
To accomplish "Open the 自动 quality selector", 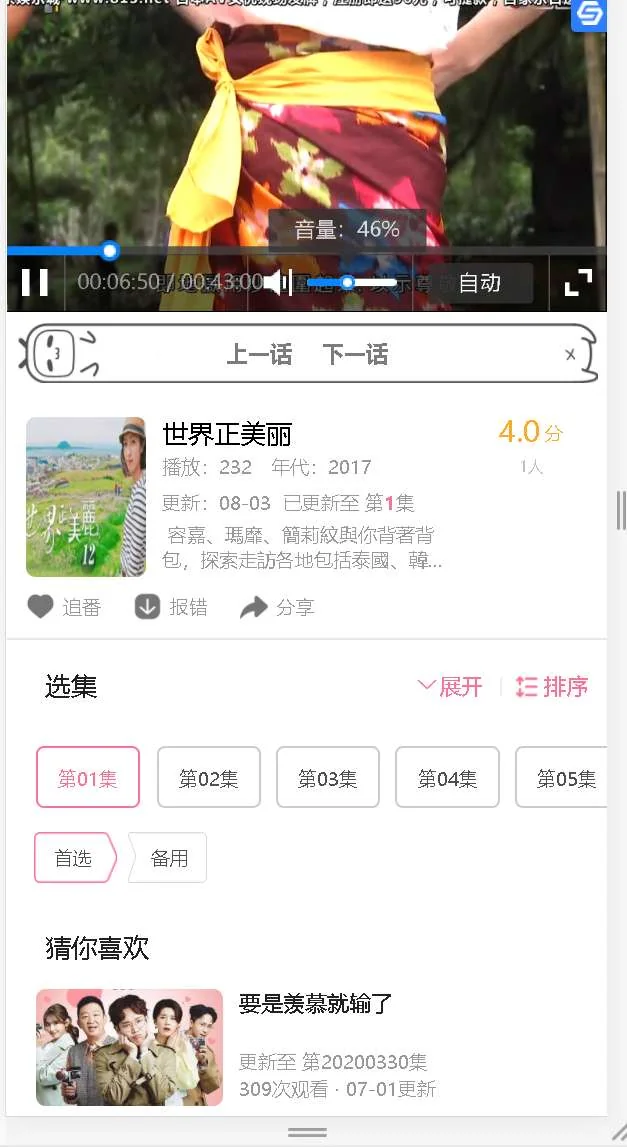I will point(480,283).
